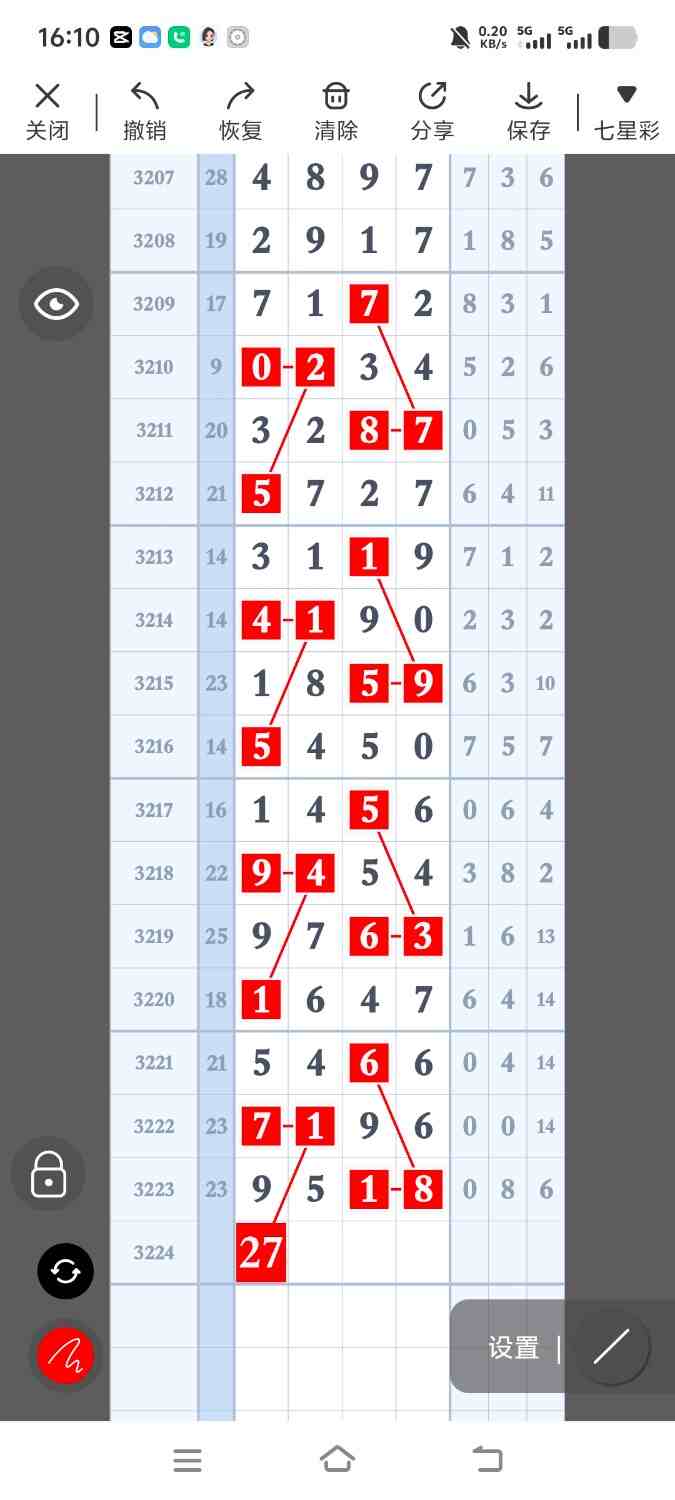Toggle marks visibility with the eye icon
The height and width of the screenshot is (1500, 675).
pyautogui.click(x=56, y=304)
